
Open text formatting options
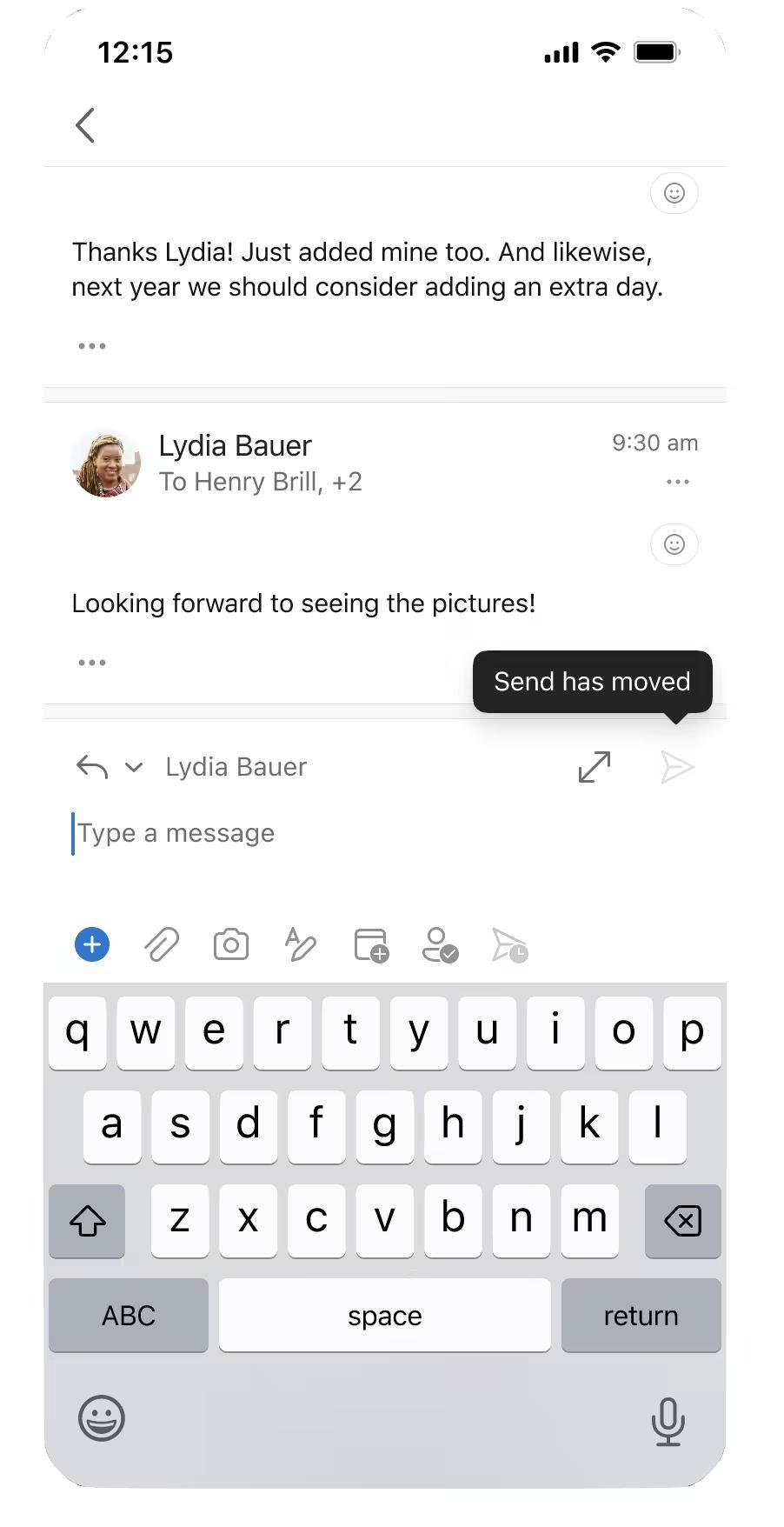pos(301,944)
